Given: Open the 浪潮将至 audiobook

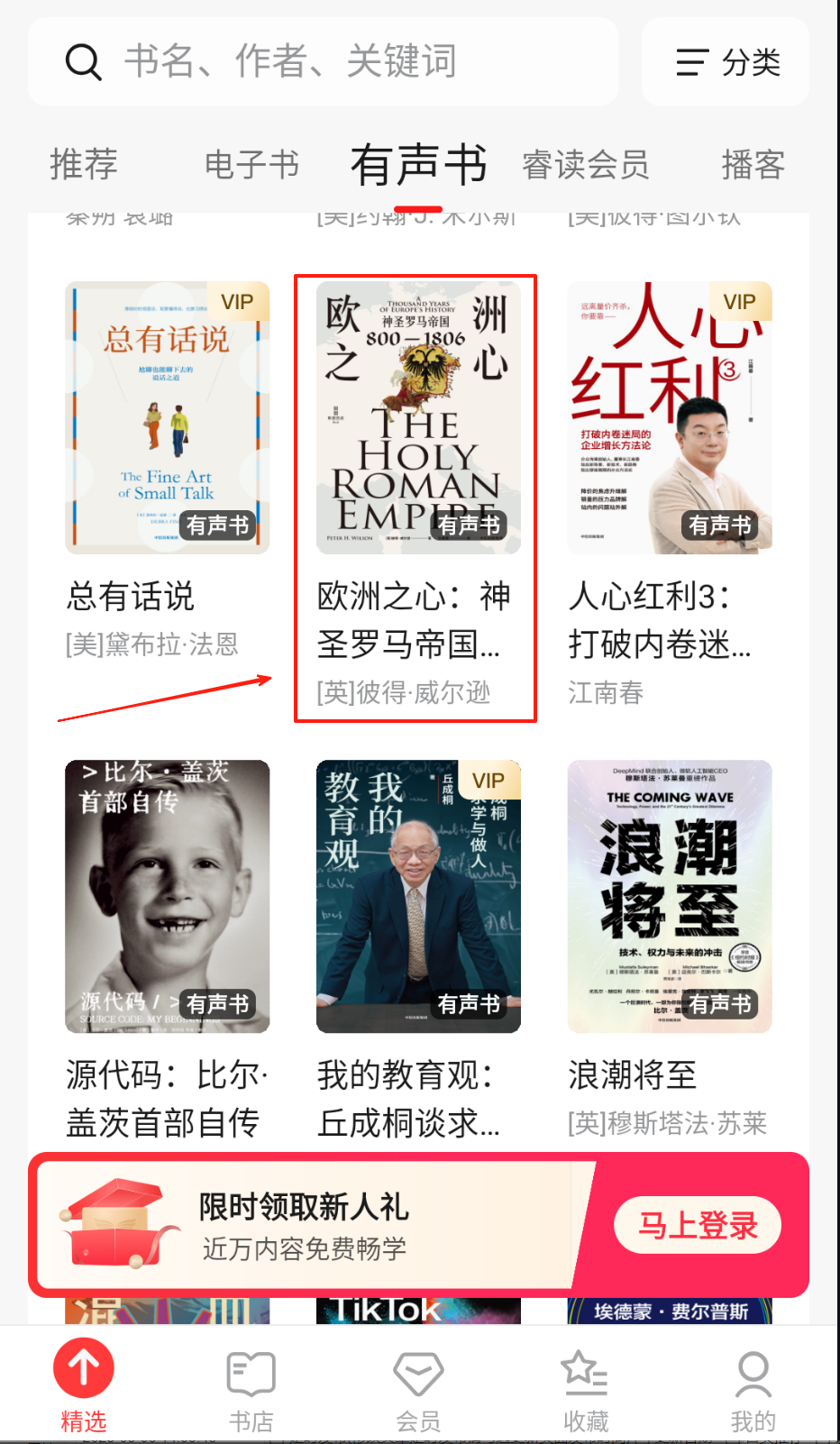Looking at the screenshot, I should (x=670, y=897).
